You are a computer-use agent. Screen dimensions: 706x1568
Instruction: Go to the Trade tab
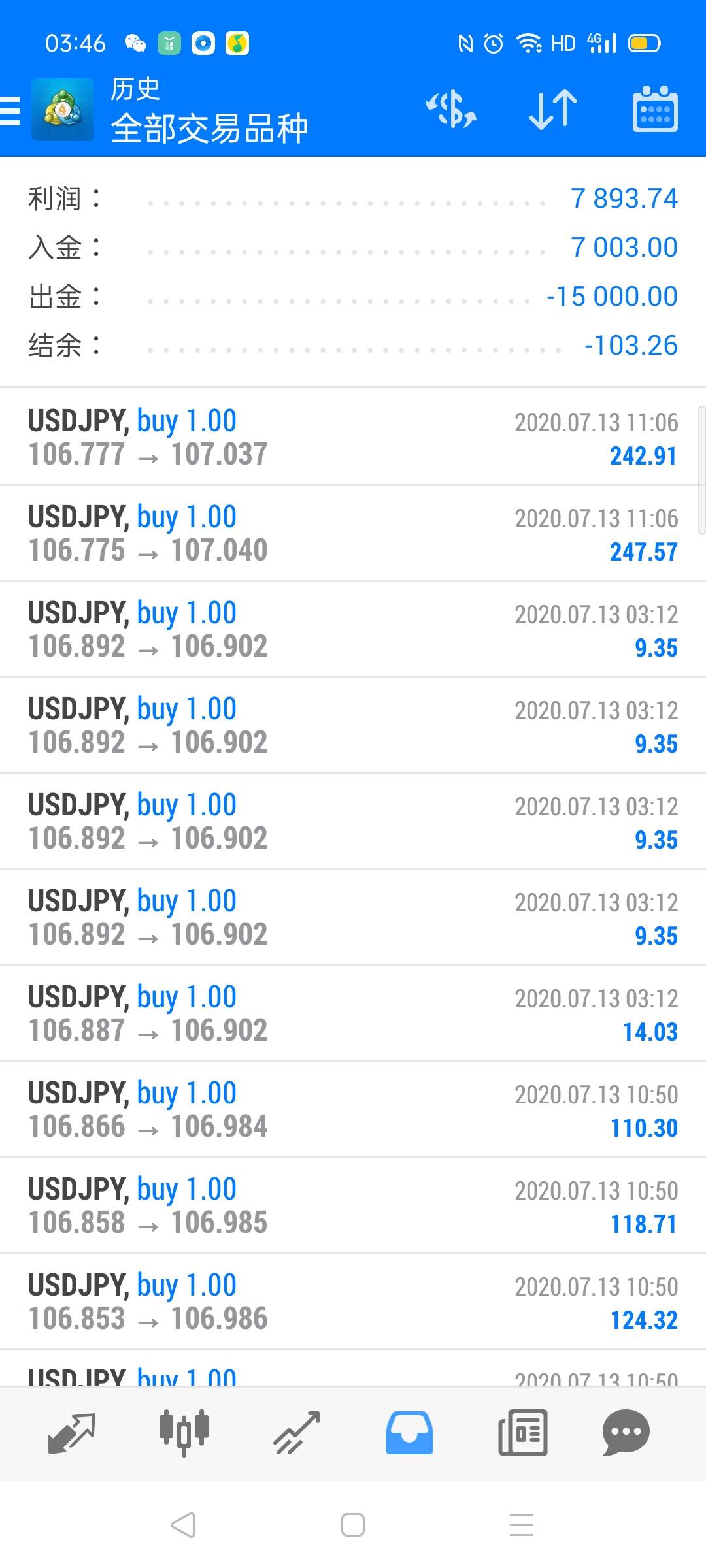297,1433
